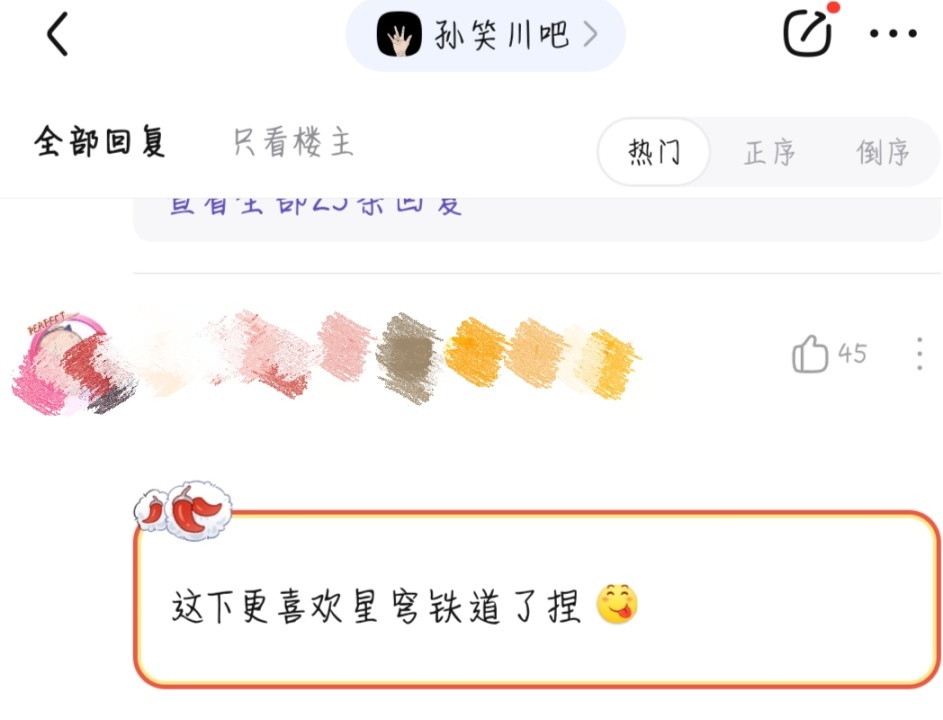Open more options for the 45-like comment

(920, 354)
